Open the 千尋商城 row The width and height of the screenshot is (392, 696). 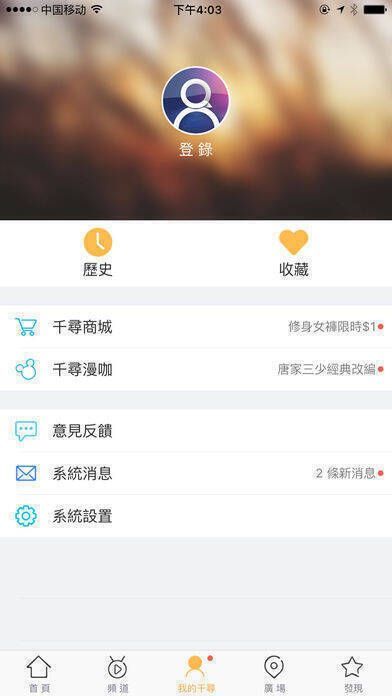pyautogui.click(x=196, y=327)
